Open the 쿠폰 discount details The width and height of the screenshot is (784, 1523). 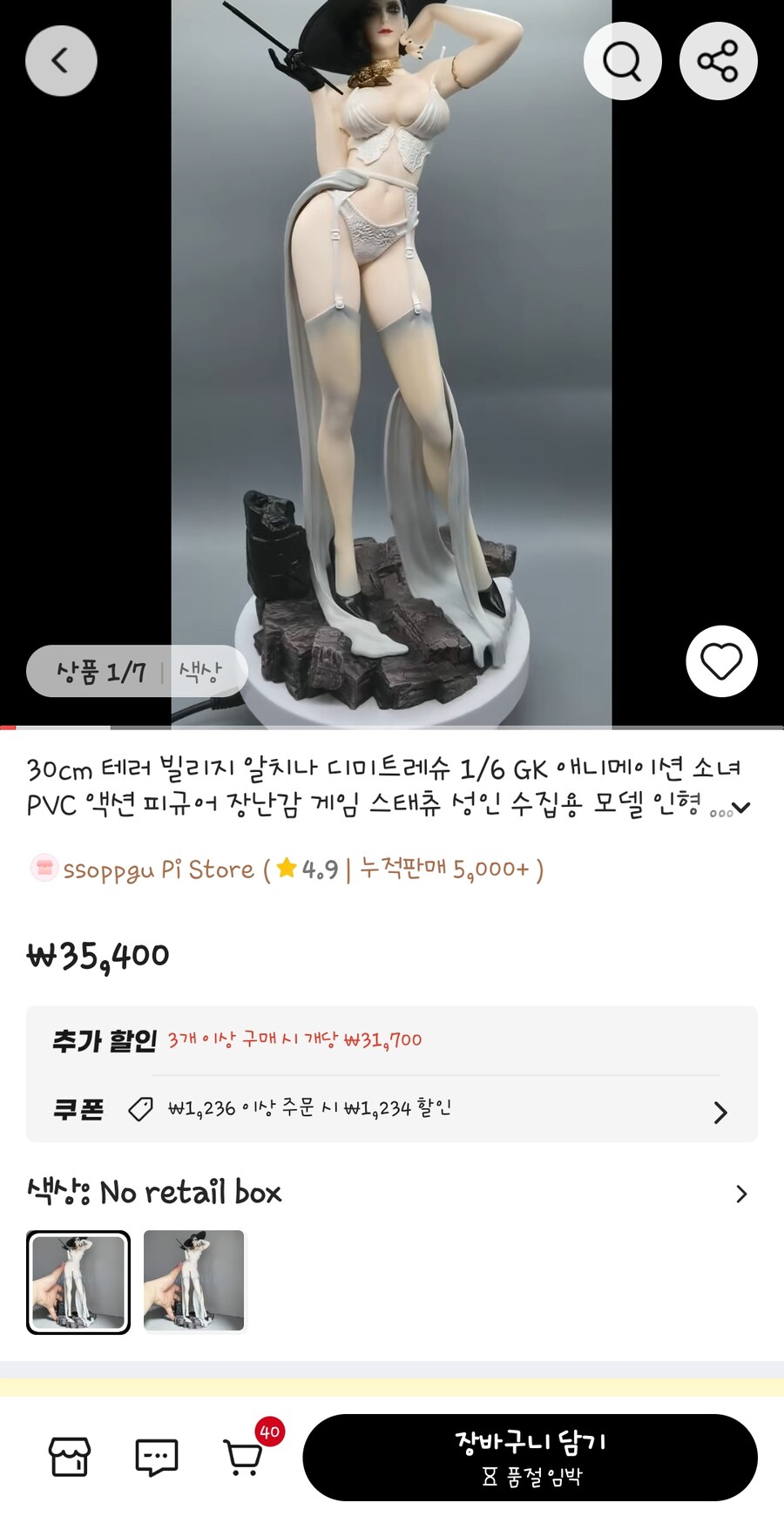(720, 1112)
